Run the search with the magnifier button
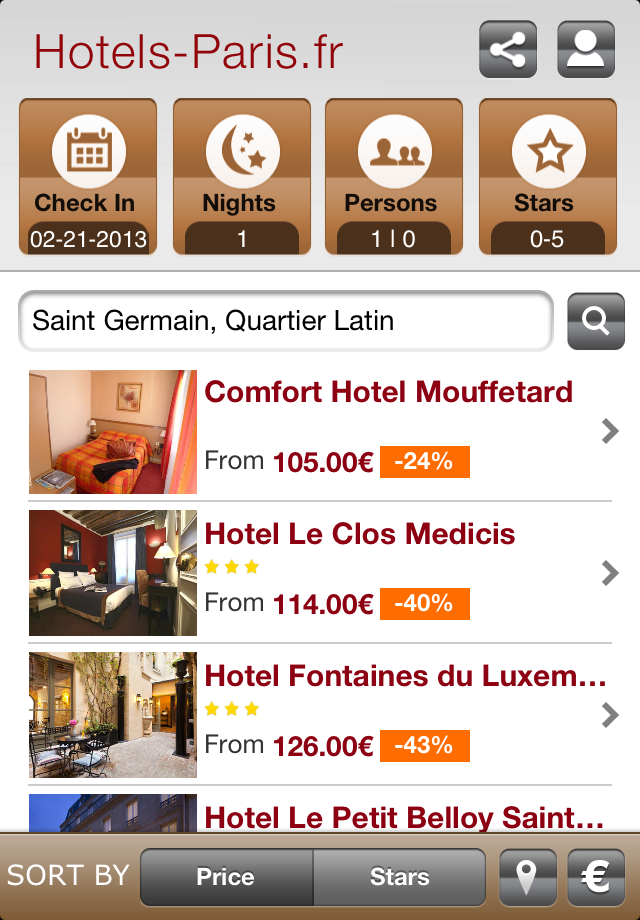 pos(595,321)
